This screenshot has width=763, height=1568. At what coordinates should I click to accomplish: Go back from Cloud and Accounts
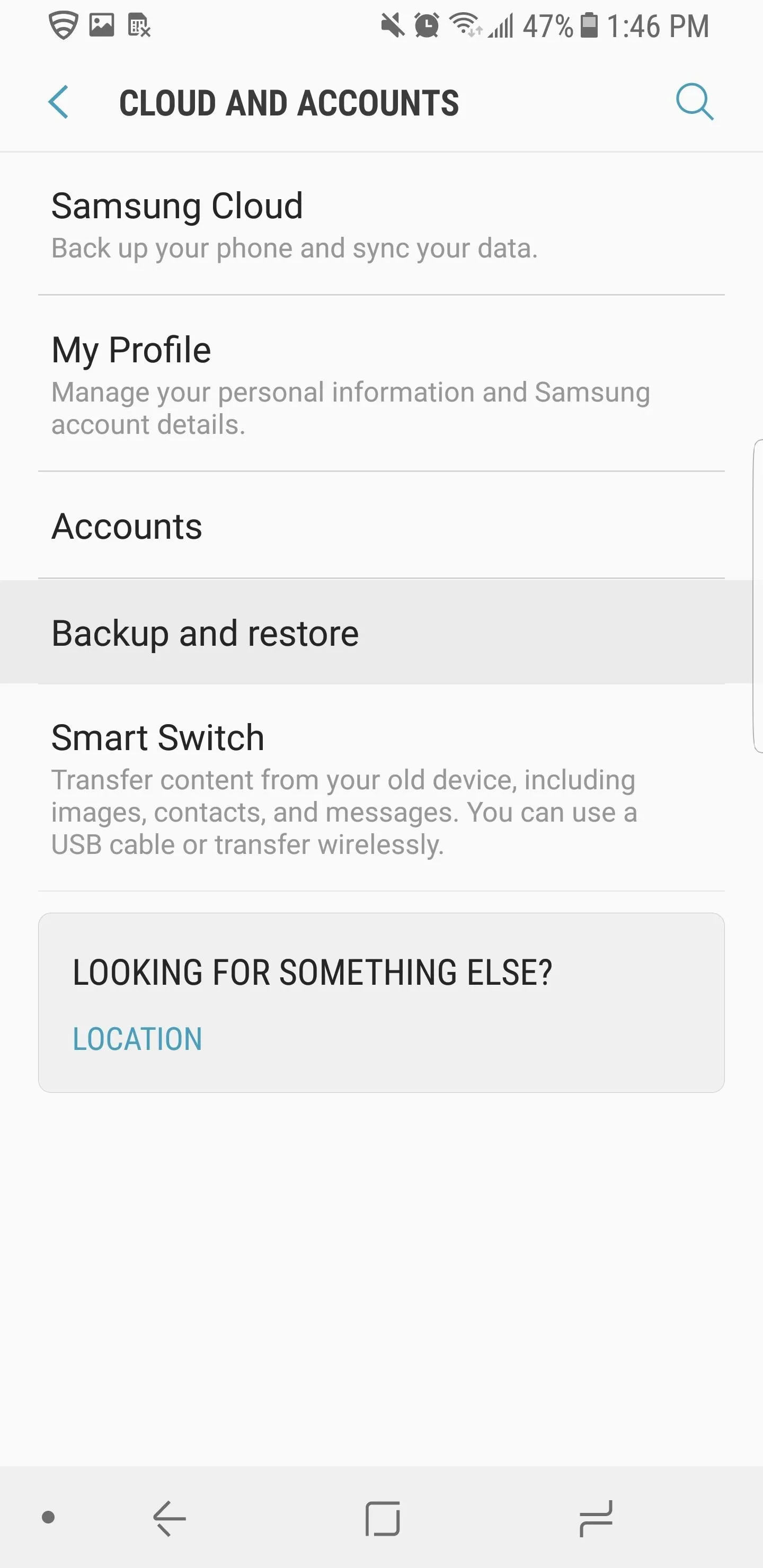point(58,102)
